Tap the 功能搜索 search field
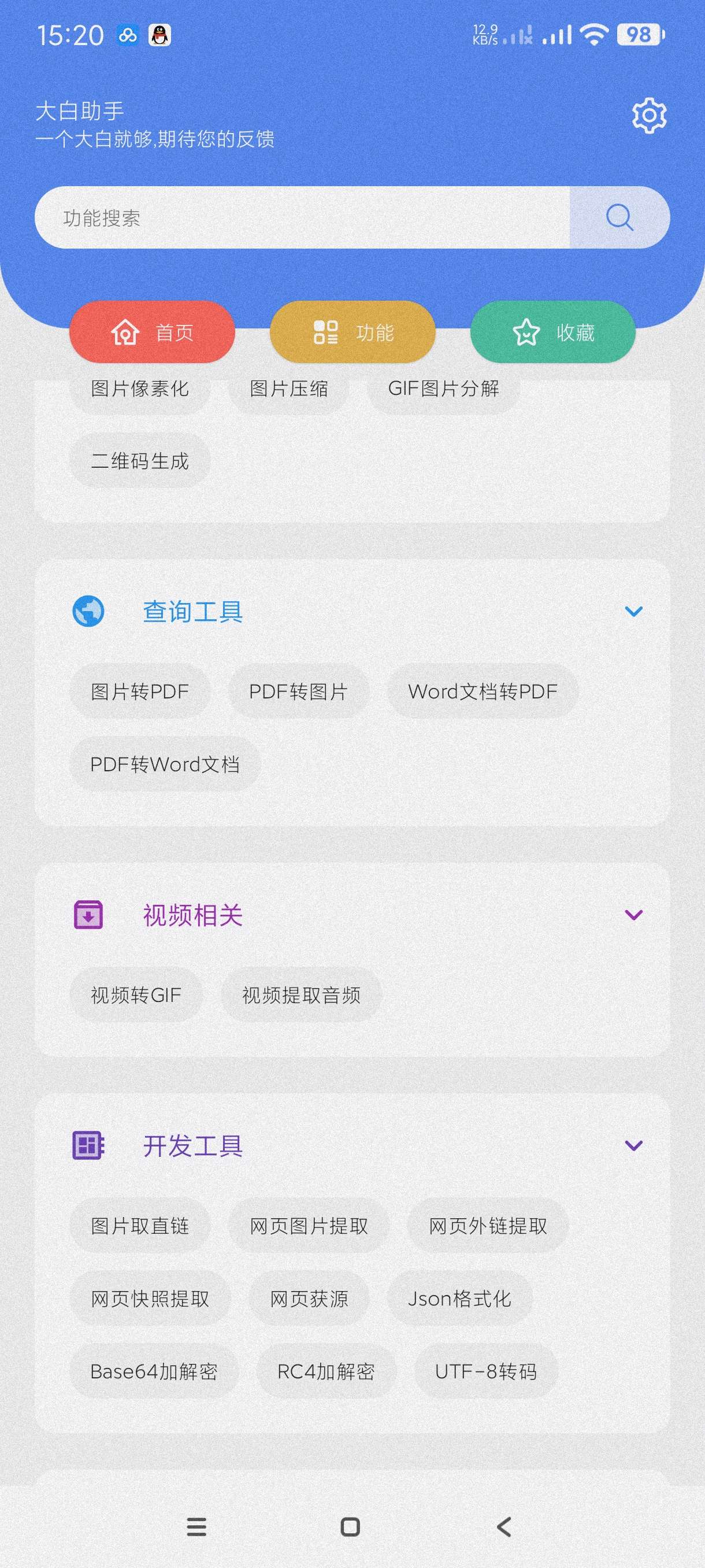Image resolution: width=705 pixels, height=1568 pixels. (x=302, y=217)
